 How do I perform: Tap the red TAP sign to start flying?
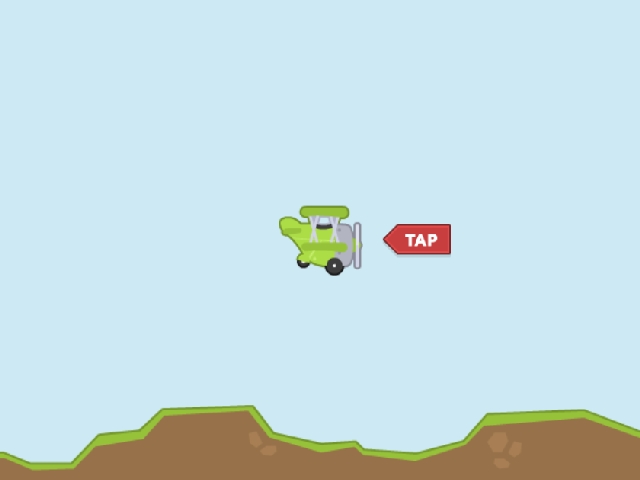pos(420,240)
